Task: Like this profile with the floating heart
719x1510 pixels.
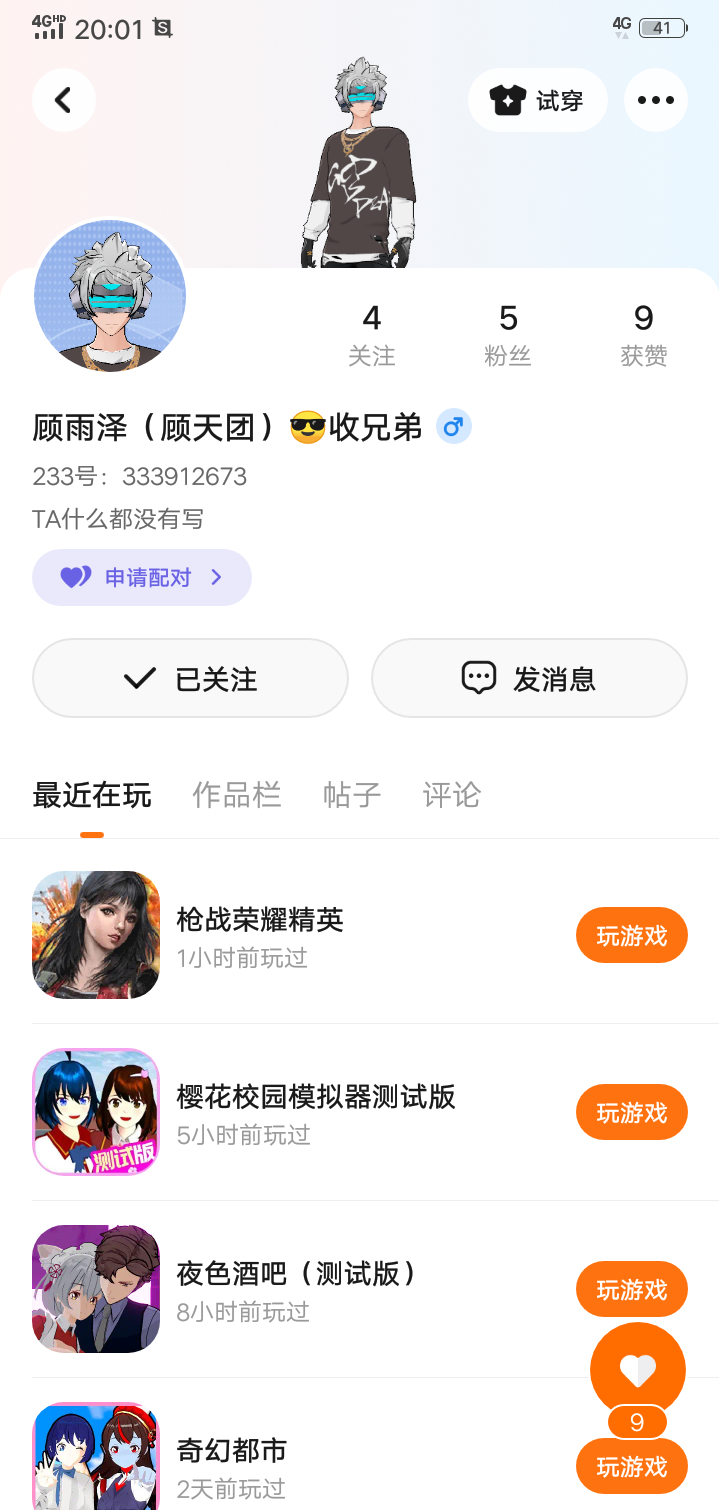Action: pyautogui.click(x=637, y=1369)
